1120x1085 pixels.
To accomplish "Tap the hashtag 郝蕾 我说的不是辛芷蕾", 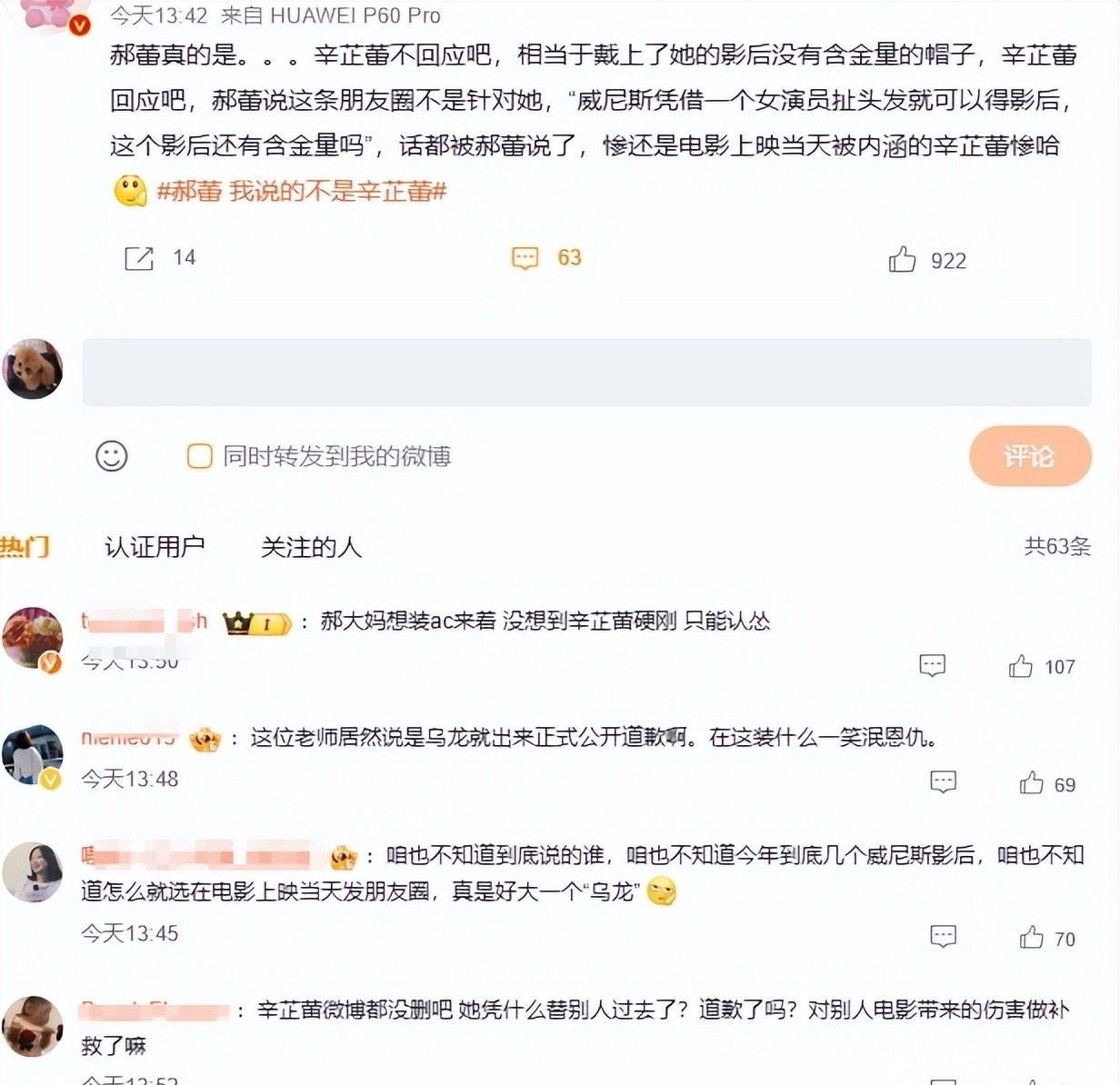I will pyautogui.click(x=301, y=192).
